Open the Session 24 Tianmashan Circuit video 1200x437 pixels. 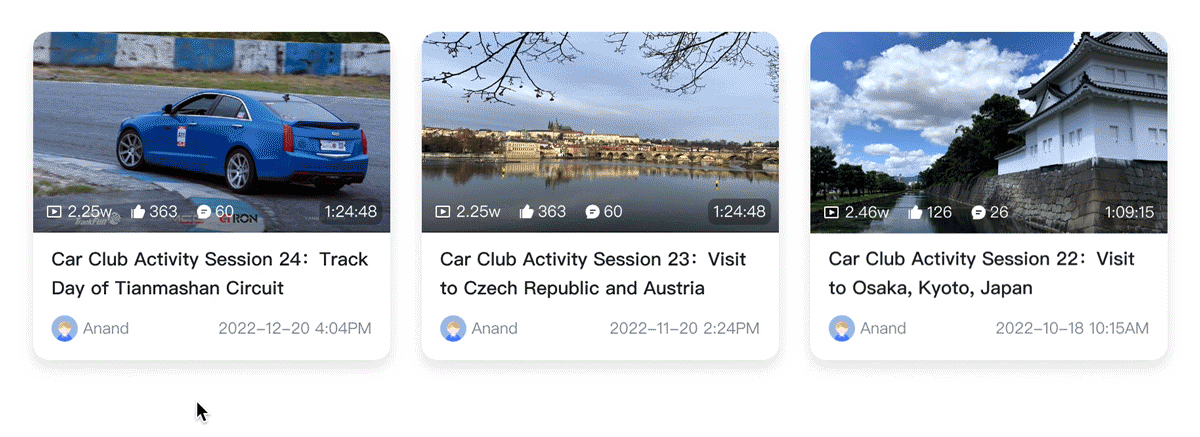(211, 132)
